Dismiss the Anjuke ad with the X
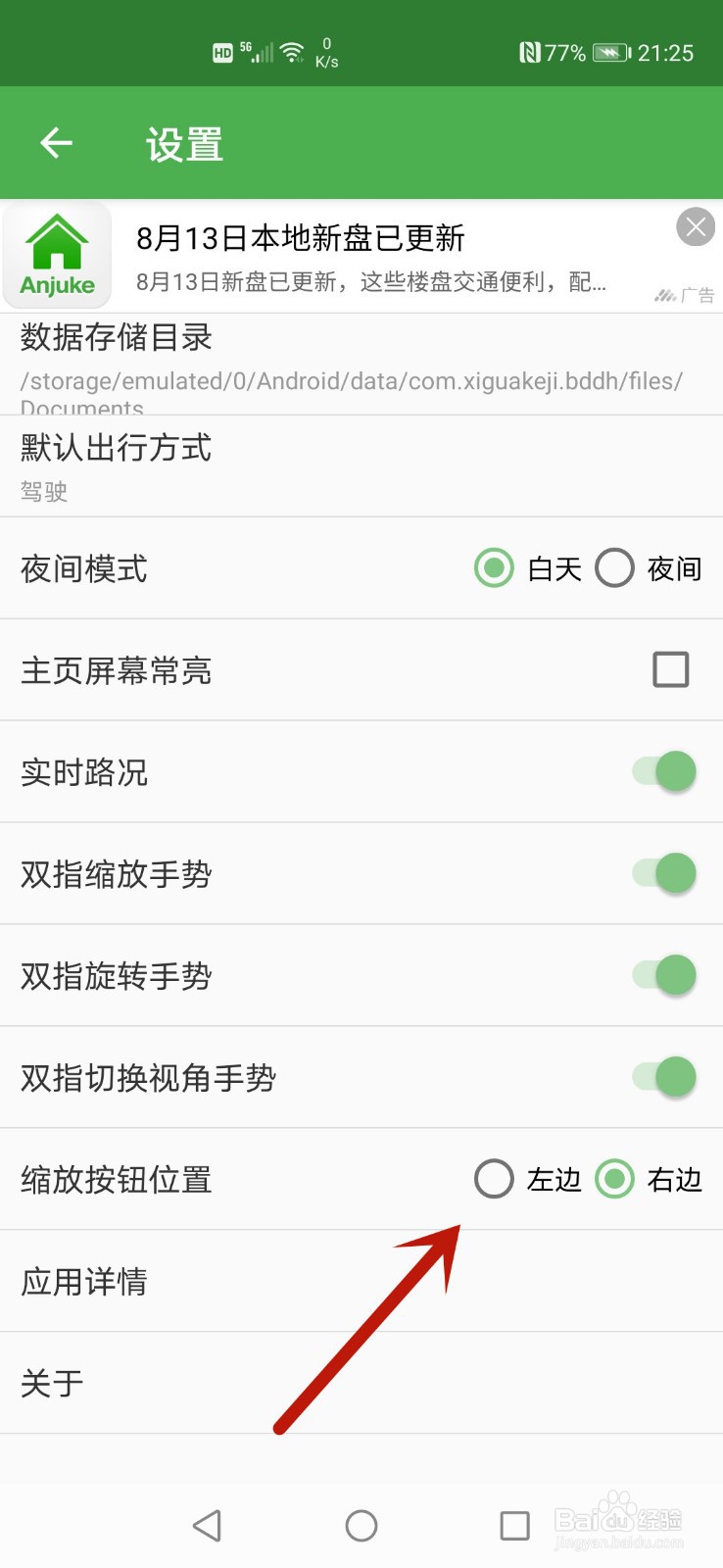This screenshot has width=723, height=1568. [x=696, y=226]
